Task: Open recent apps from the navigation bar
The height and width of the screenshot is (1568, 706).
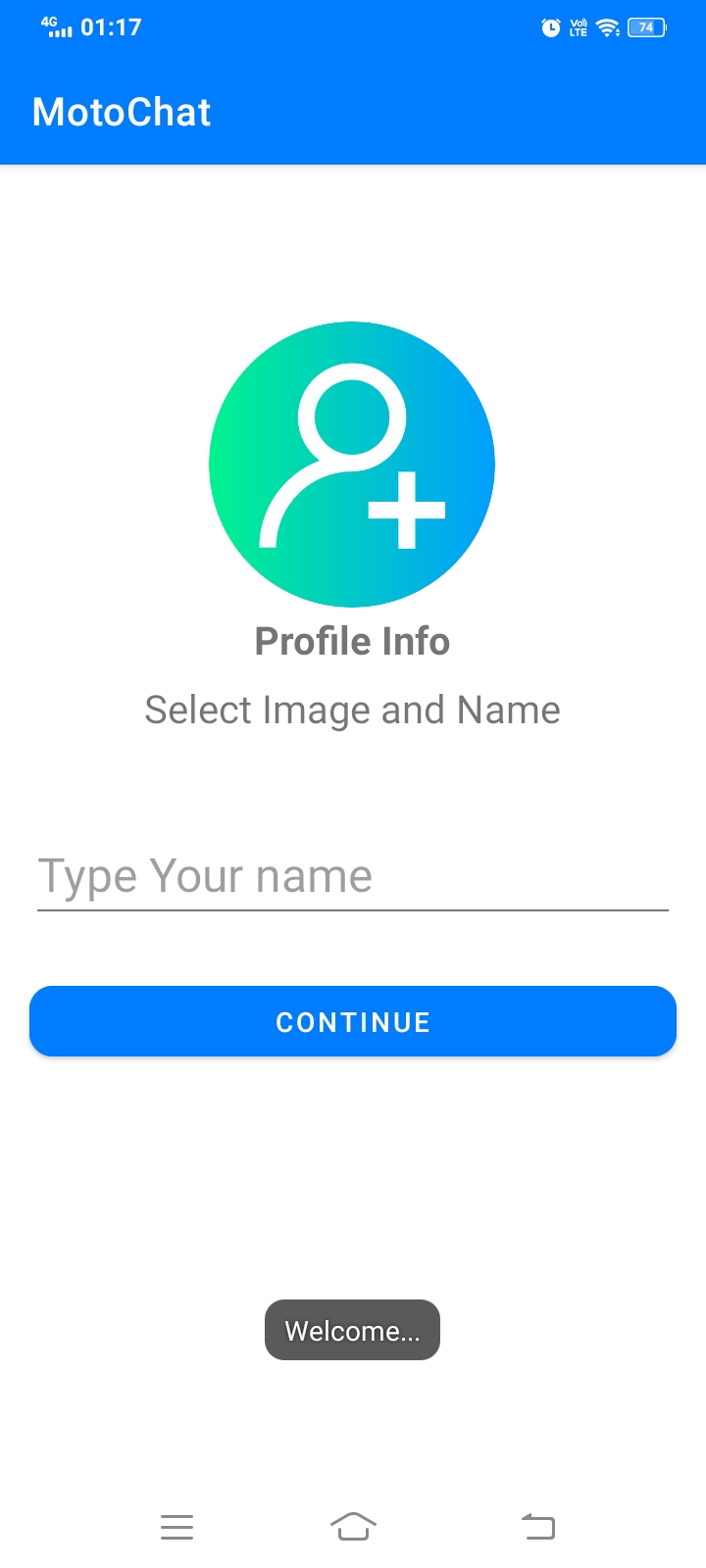Action: [x=177, y=1527]
